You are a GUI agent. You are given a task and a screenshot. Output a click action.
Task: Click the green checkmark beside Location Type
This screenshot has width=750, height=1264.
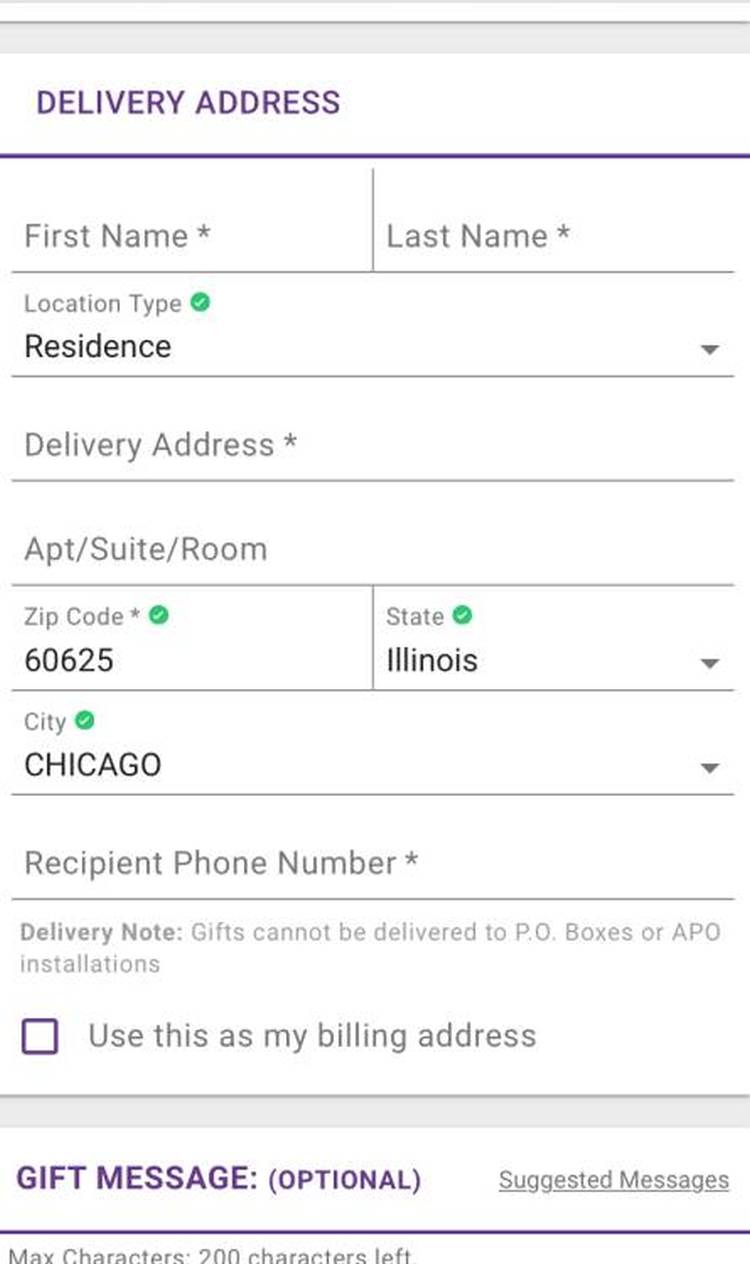tap(200, 303)
